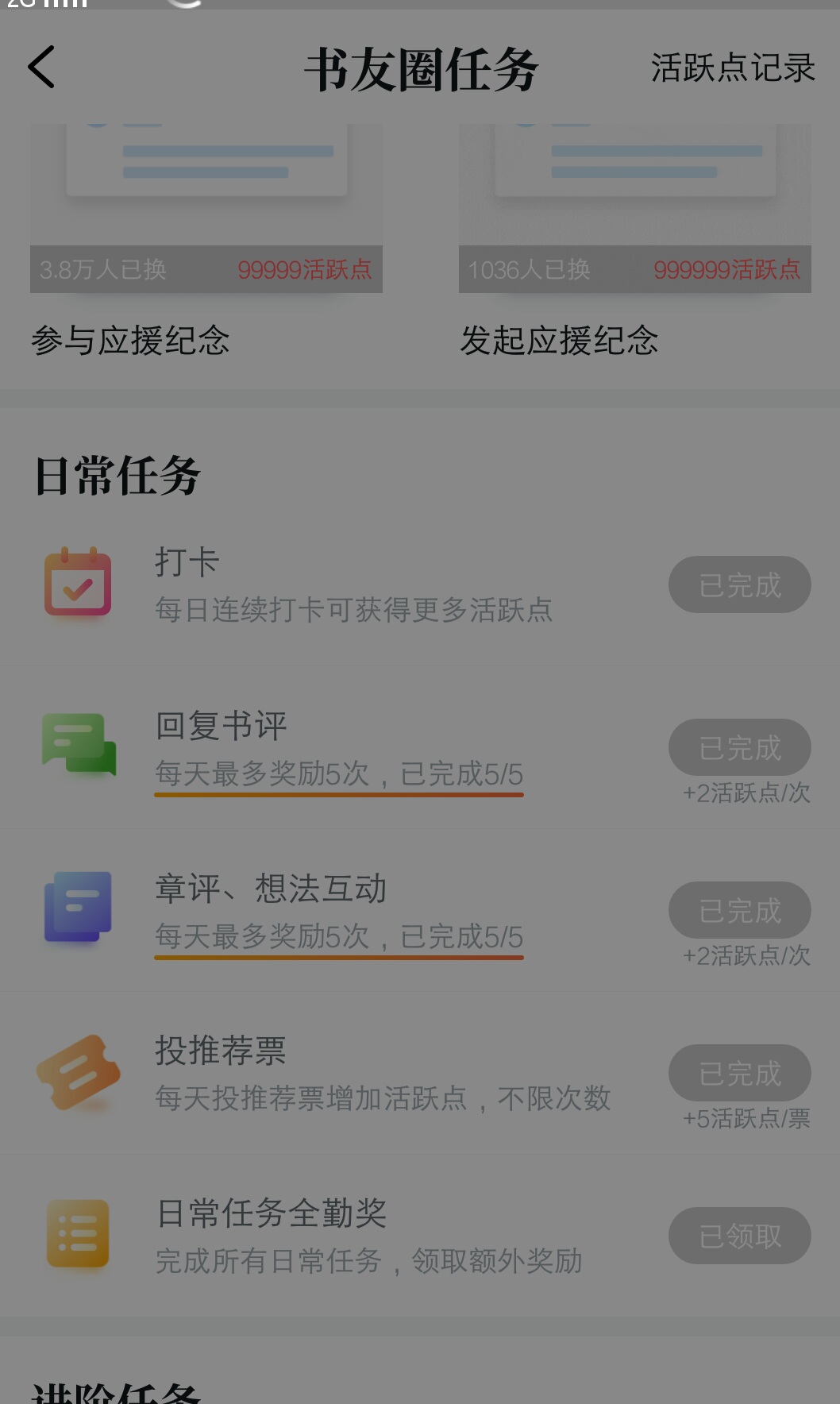Image resolution: width=840 pixels, height=1404 pixels.
Task: Tap 已完成 button next to 回复书评
Action: [x=740, y=747]
